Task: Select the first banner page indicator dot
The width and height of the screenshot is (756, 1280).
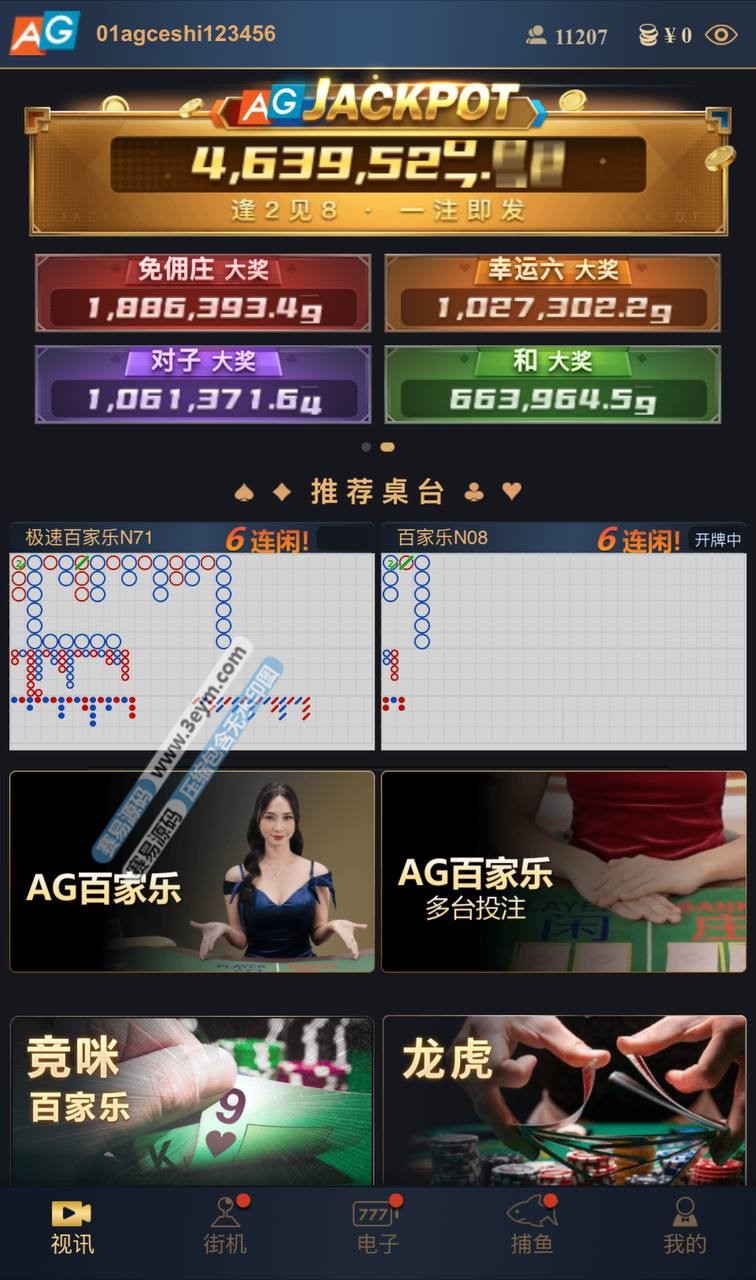Action: point(366,447)
